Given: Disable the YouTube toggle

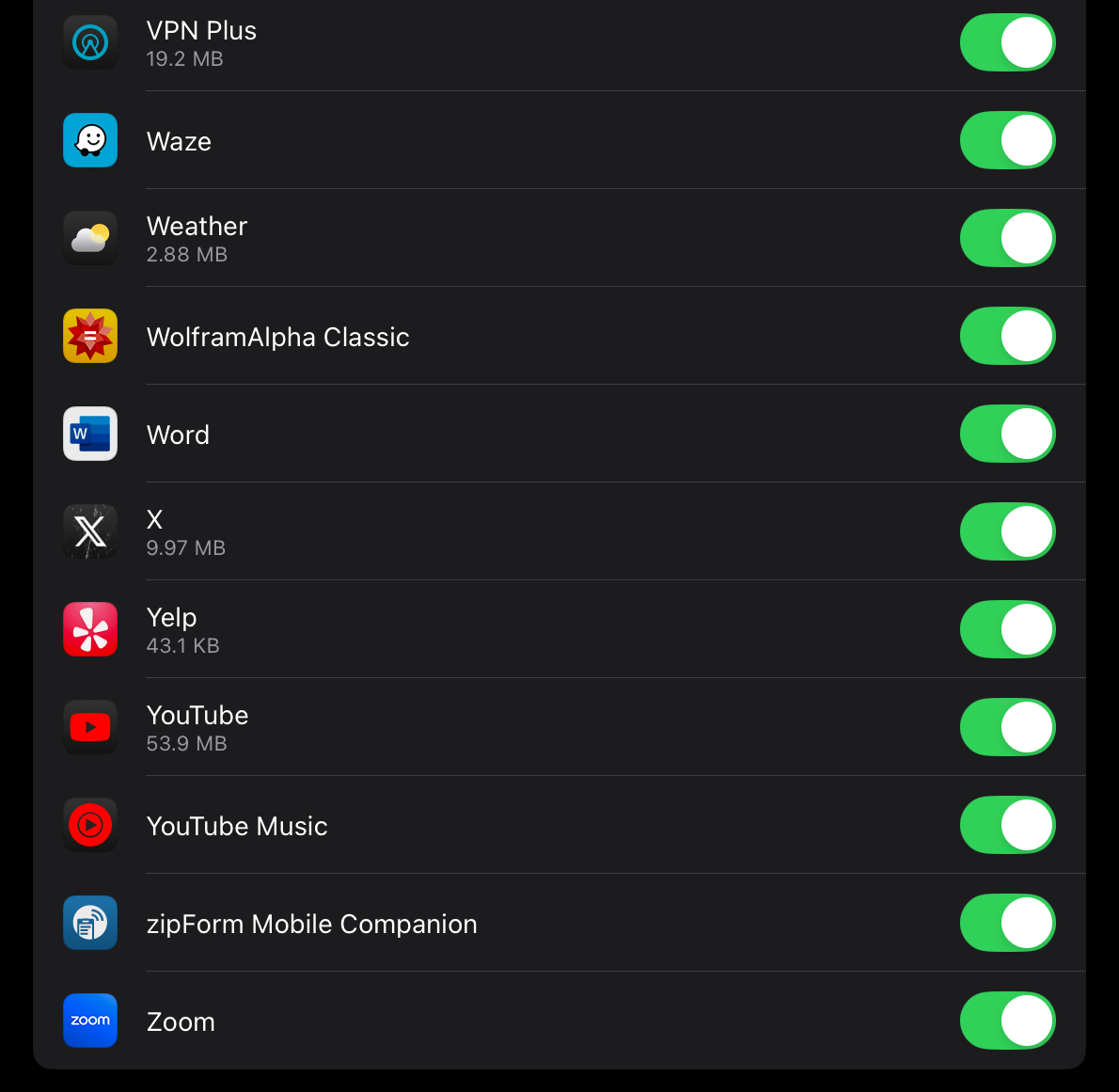Looking at the screenshot, I should point(1007,727).
